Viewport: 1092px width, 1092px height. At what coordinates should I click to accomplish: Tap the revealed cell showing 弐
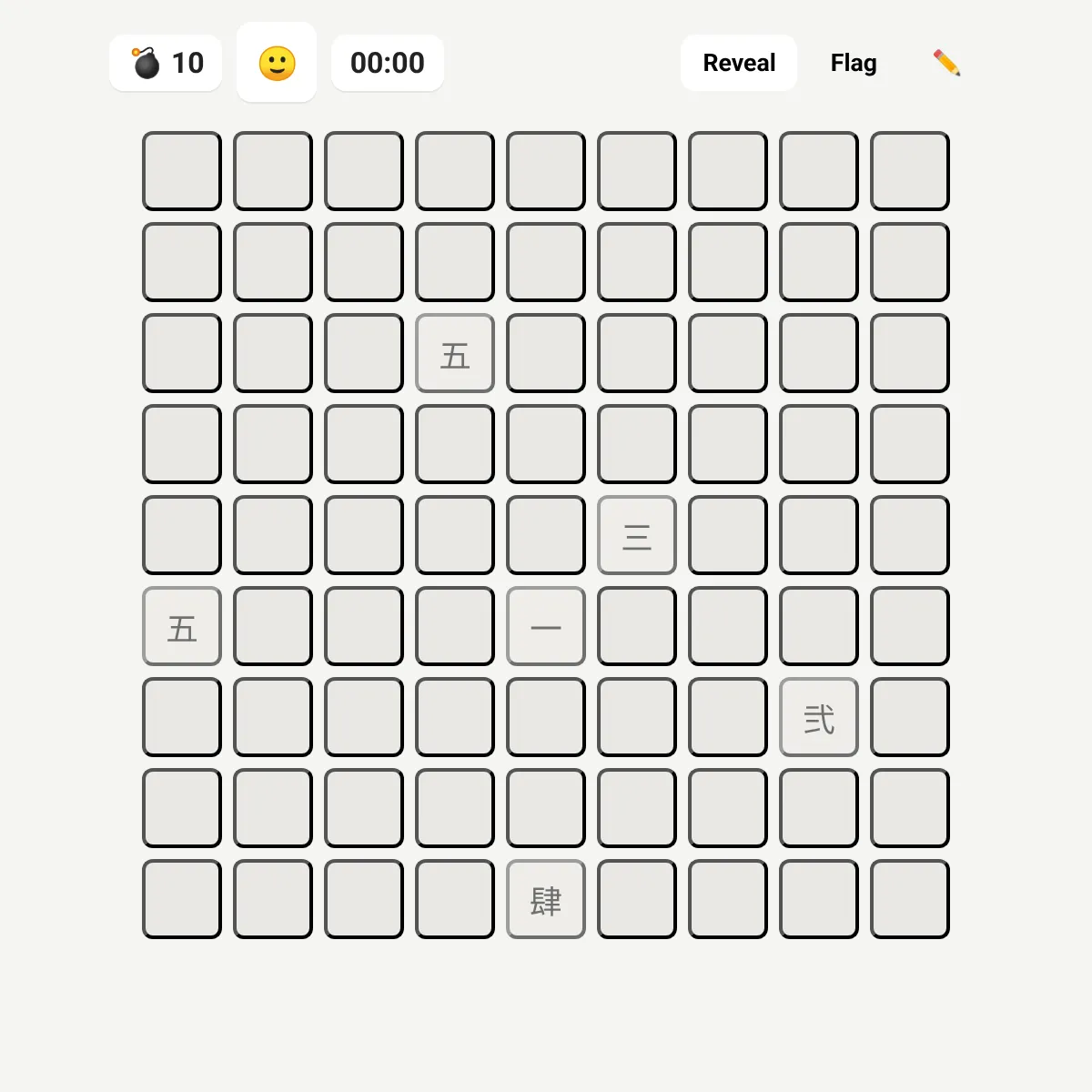[819, 717]
